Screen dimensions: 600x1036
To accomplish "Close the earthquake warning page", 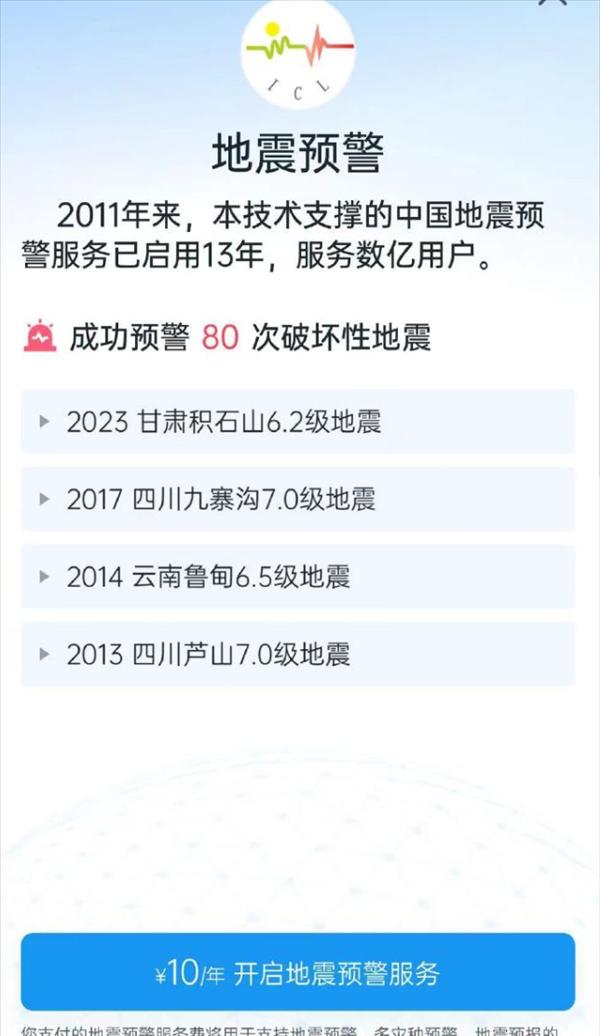I will pos(552,2).
